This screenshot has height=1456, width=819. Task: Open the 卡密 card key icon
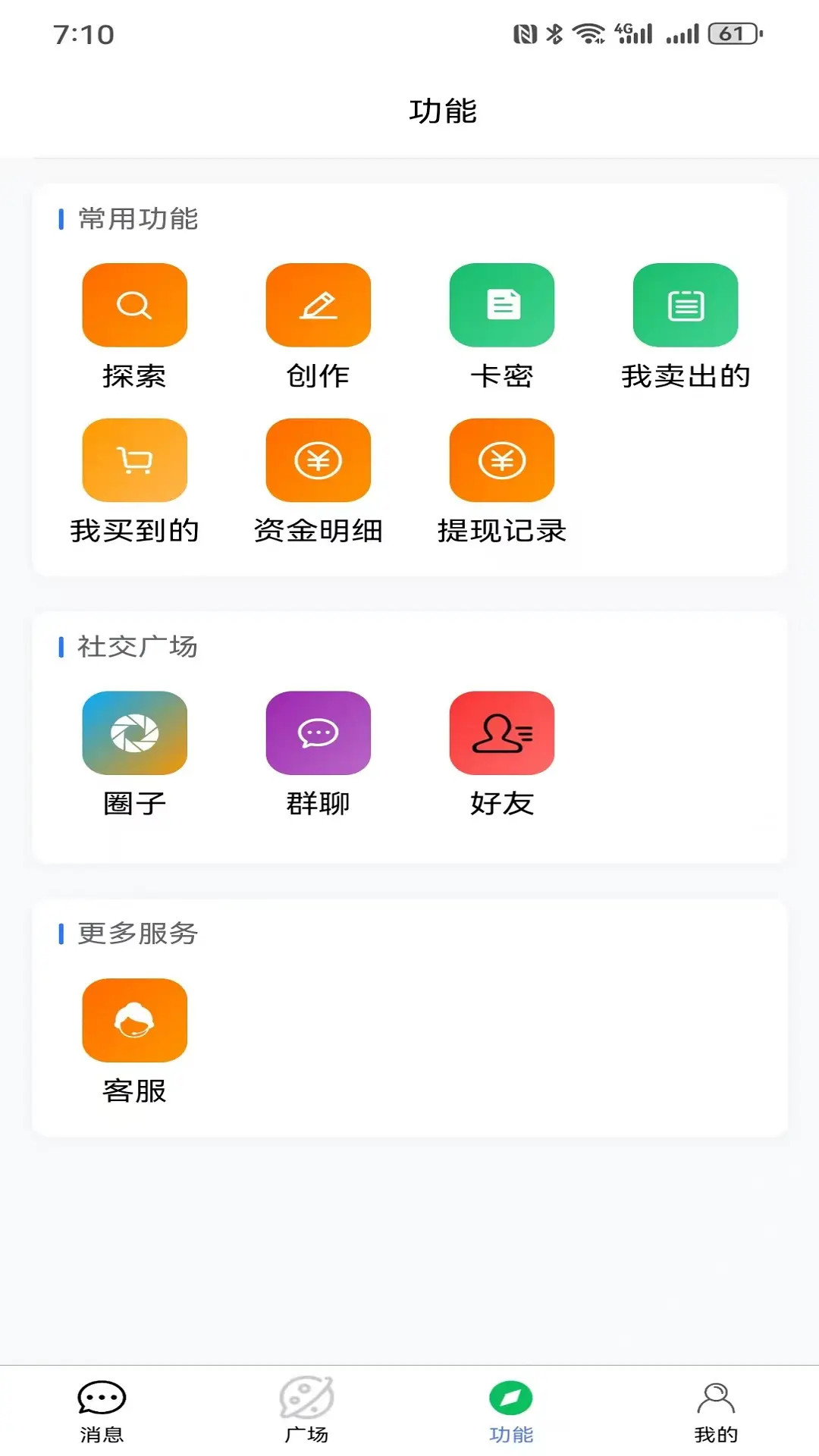pos(502,305)
